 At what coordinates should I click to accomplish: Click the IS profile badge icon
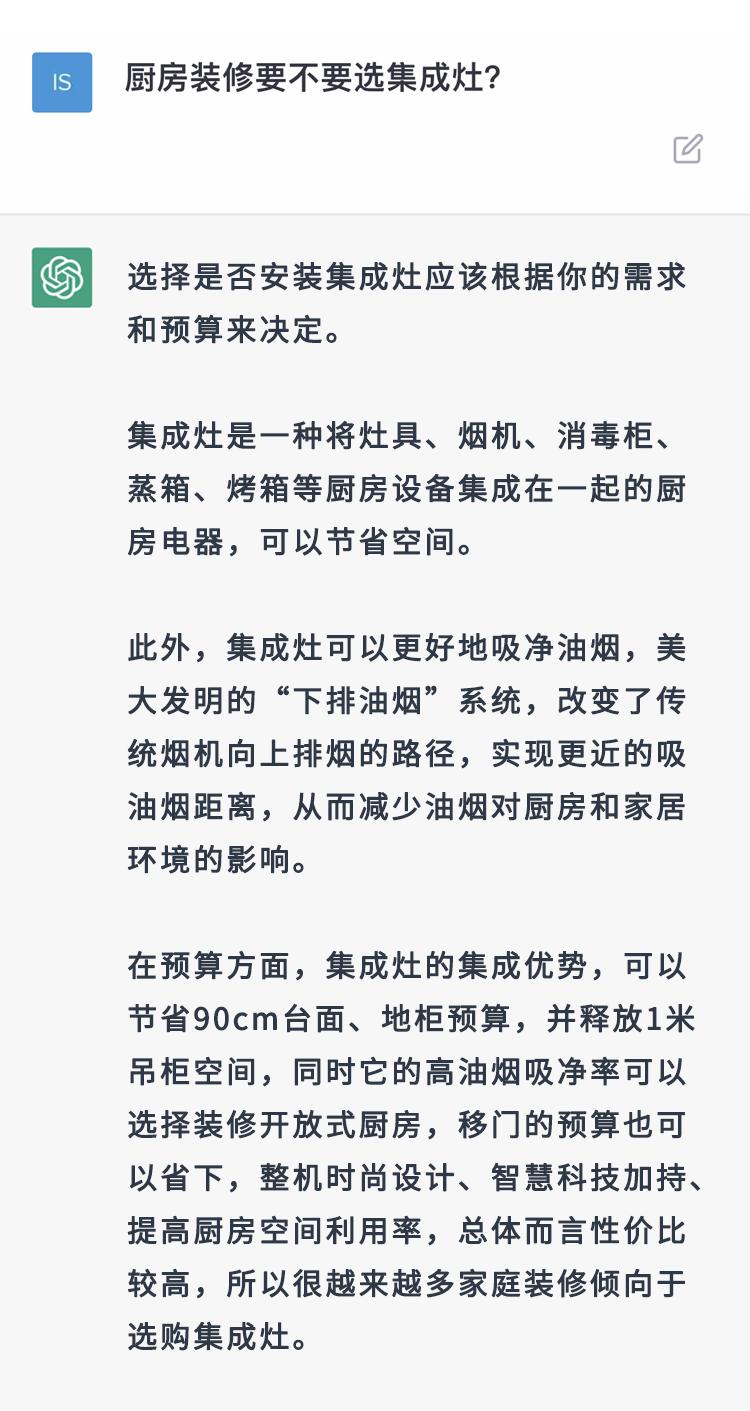pyautogui.click(x=62, y=82)
